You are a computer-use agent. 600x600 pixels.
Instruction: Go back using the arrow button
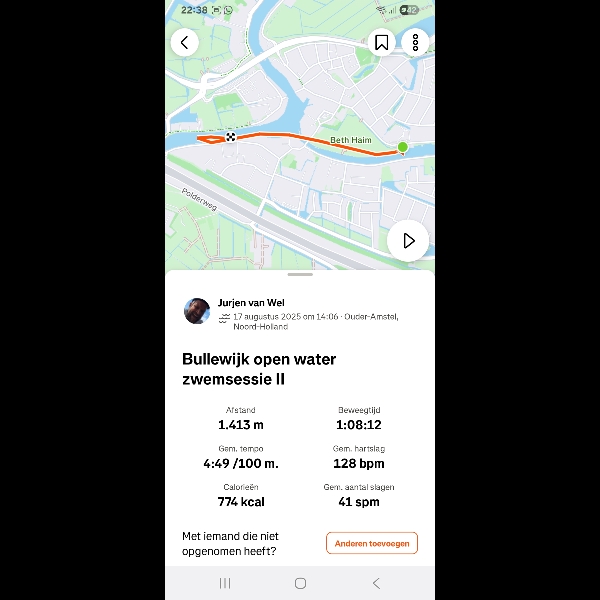click(184, 43)
